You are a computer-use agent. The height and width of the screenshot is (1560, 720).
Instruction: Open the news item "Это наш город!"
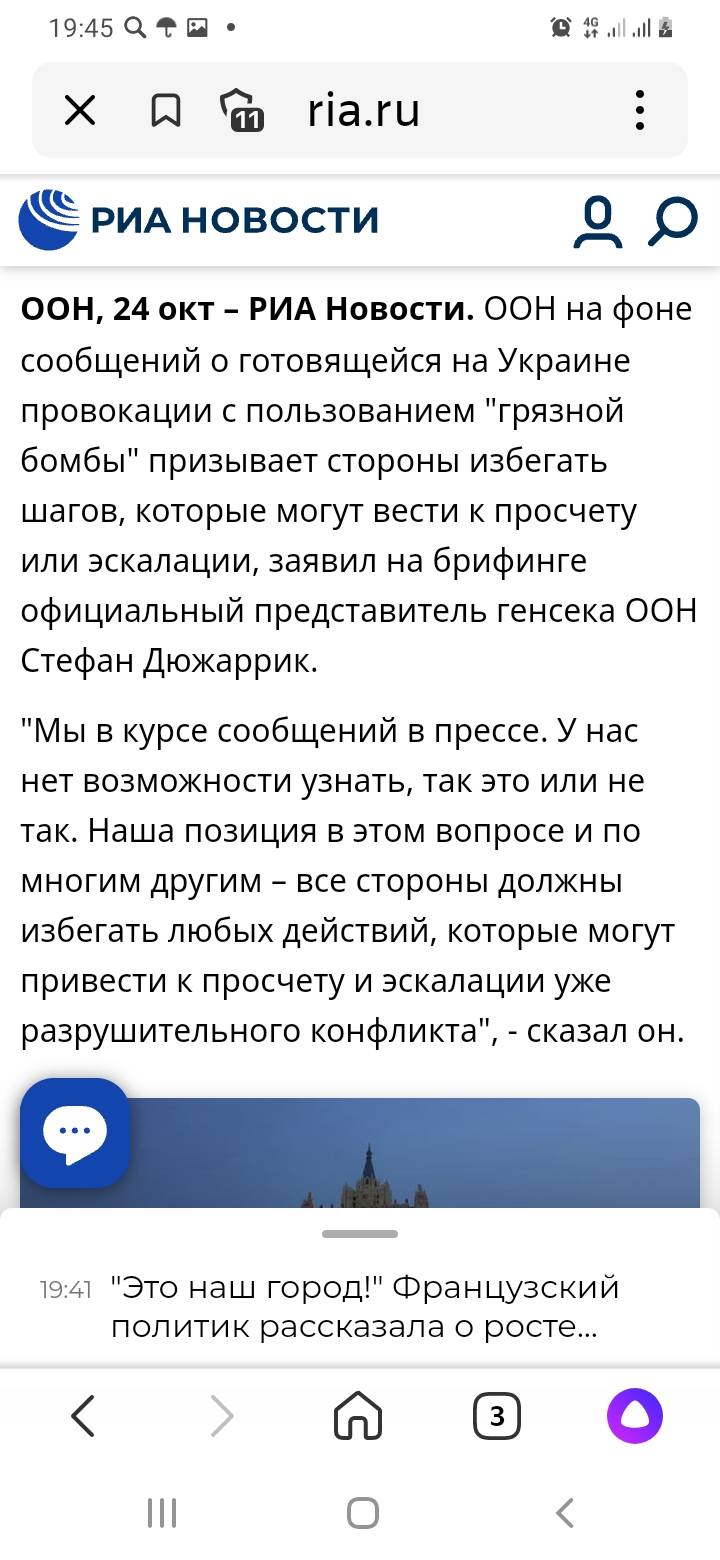(365, 1307)
